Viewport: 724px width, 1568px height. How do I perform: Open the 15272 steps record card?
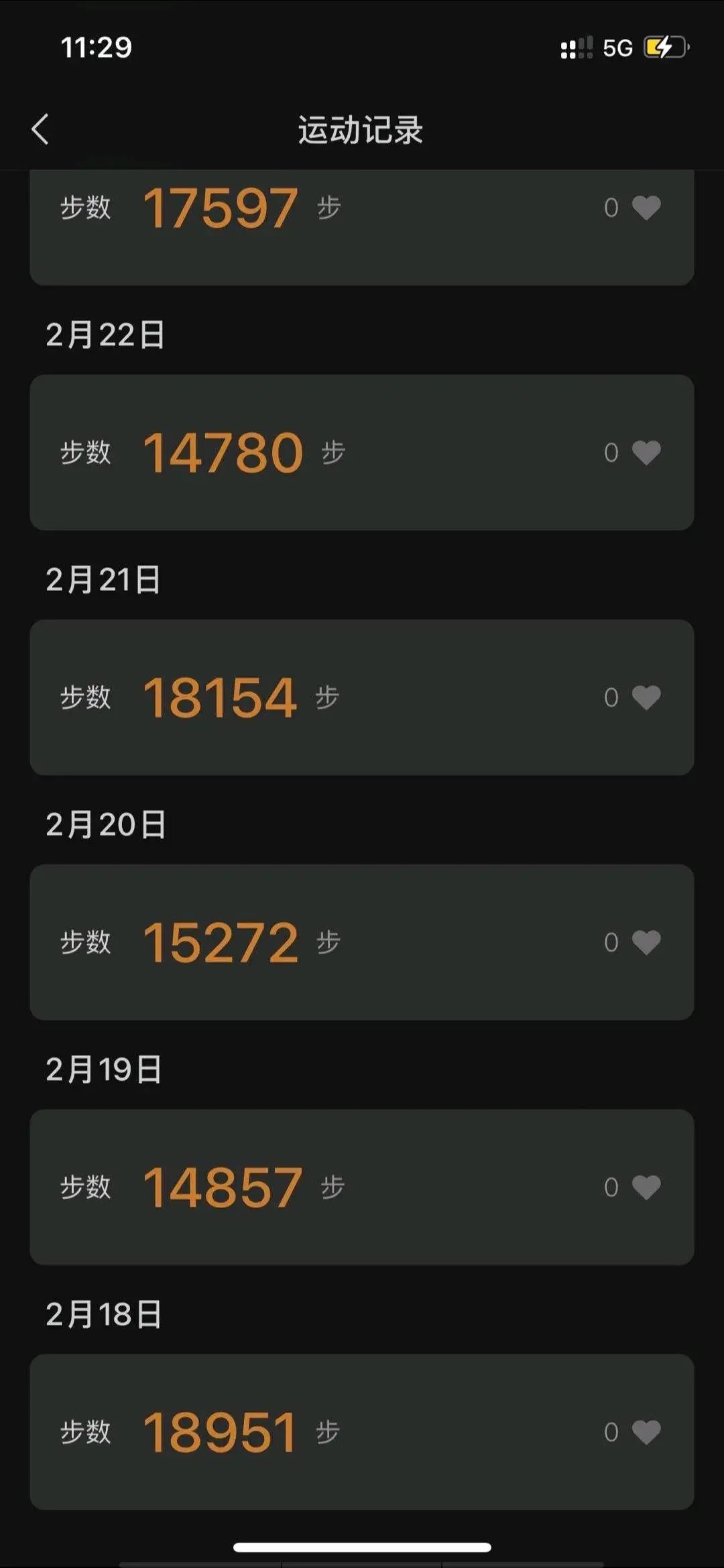[x=362, y=943]
